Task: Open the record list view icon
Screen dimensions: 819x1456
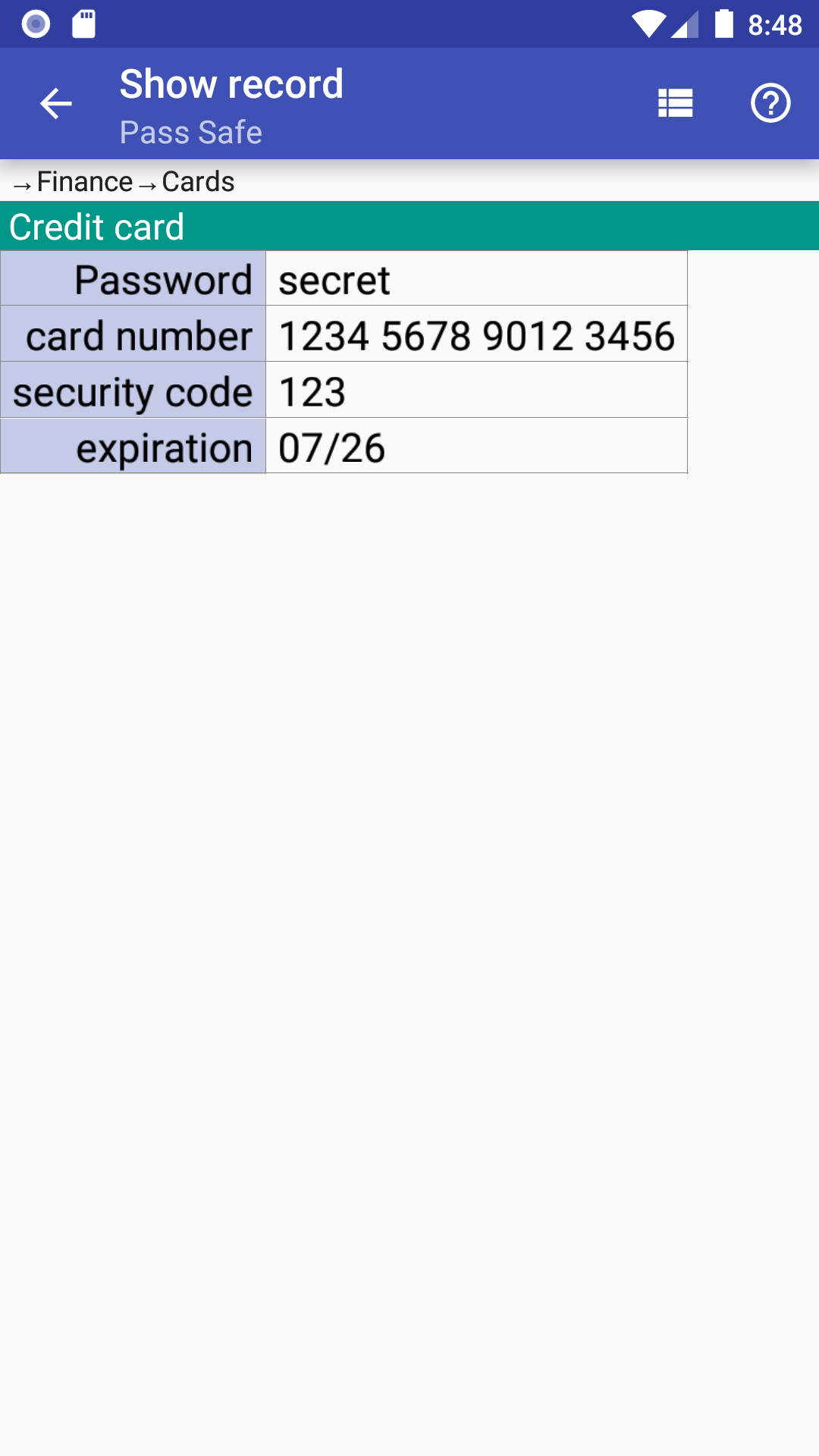Action: pos(674,103)
